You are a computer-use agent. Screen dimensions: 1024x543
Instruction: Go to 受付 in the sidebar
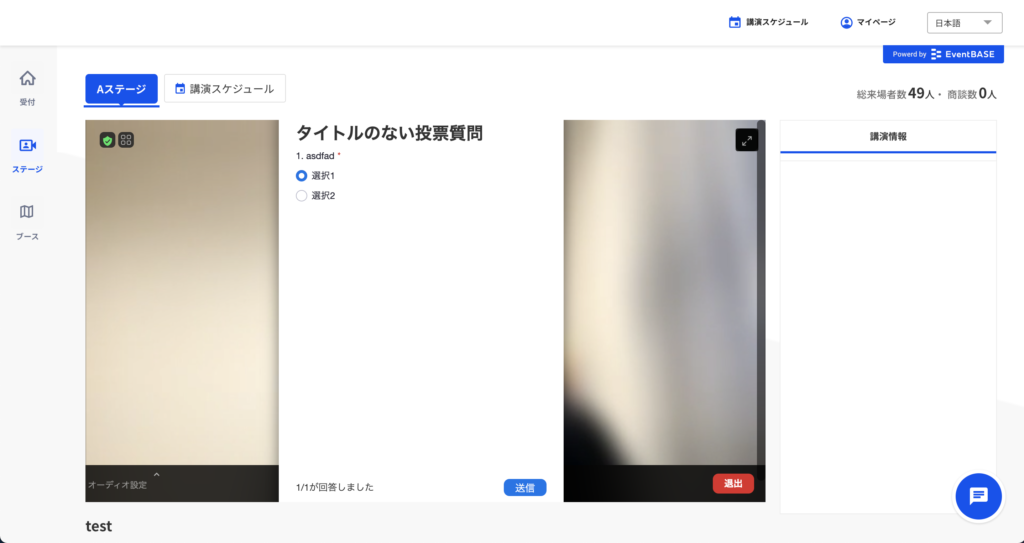click(x=27, y=87)
